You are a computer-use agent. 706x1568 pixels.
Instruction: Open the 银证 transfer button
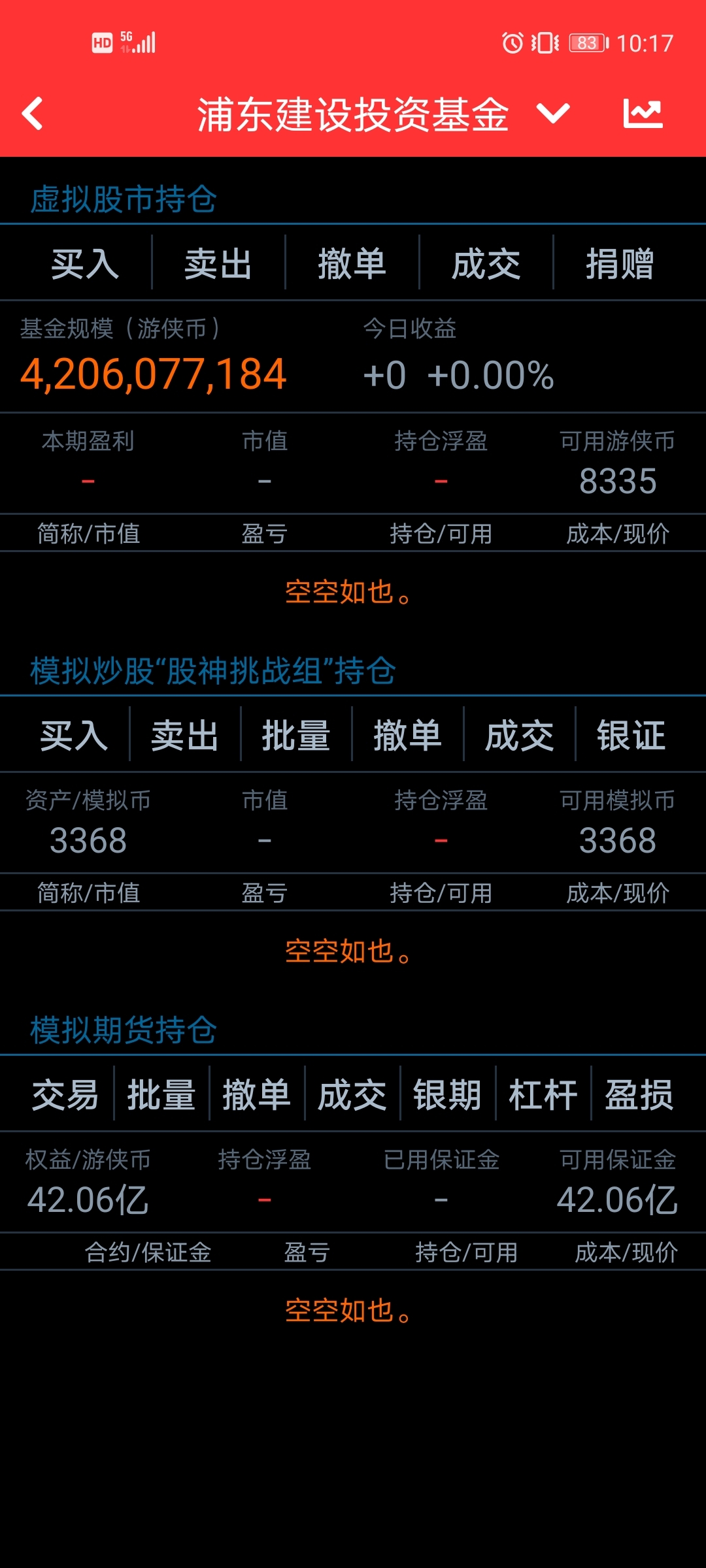[631, 736]
